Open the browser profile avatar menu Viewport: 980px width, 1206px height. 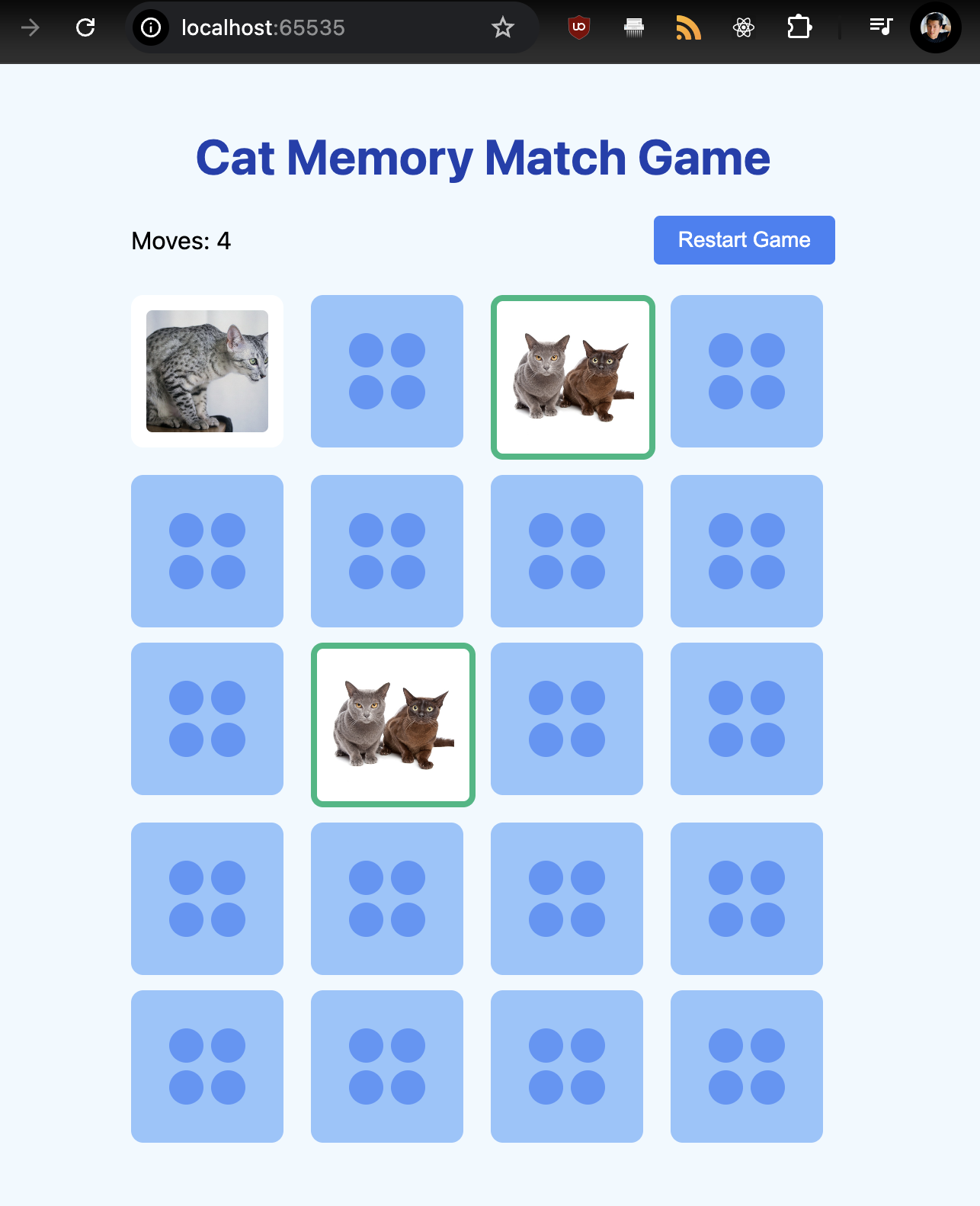coord(935,28)
